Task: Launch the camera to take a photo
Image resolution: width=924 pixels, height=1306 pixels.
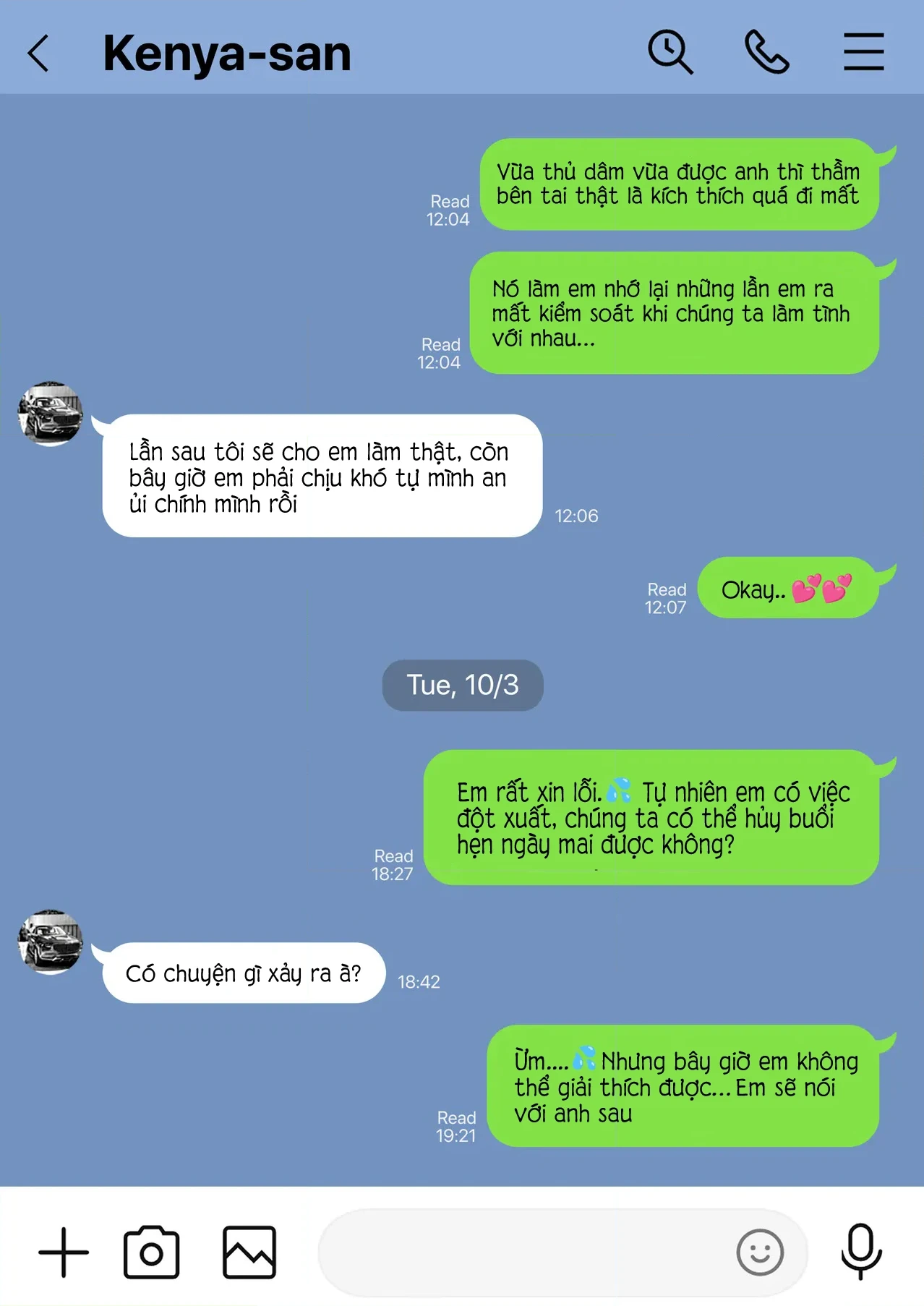Action: pos(151,1252)
